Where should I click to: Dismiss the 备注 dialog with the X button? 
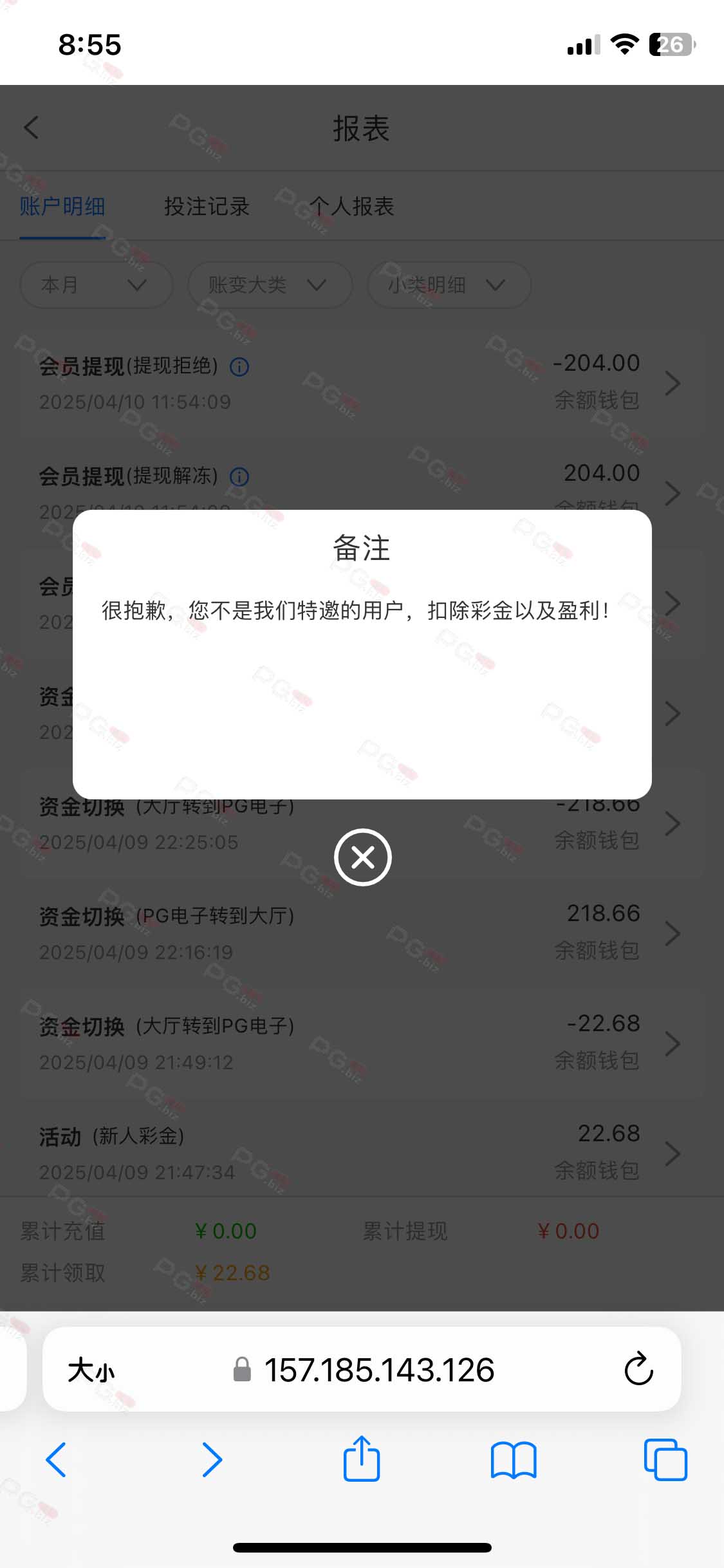362,857
